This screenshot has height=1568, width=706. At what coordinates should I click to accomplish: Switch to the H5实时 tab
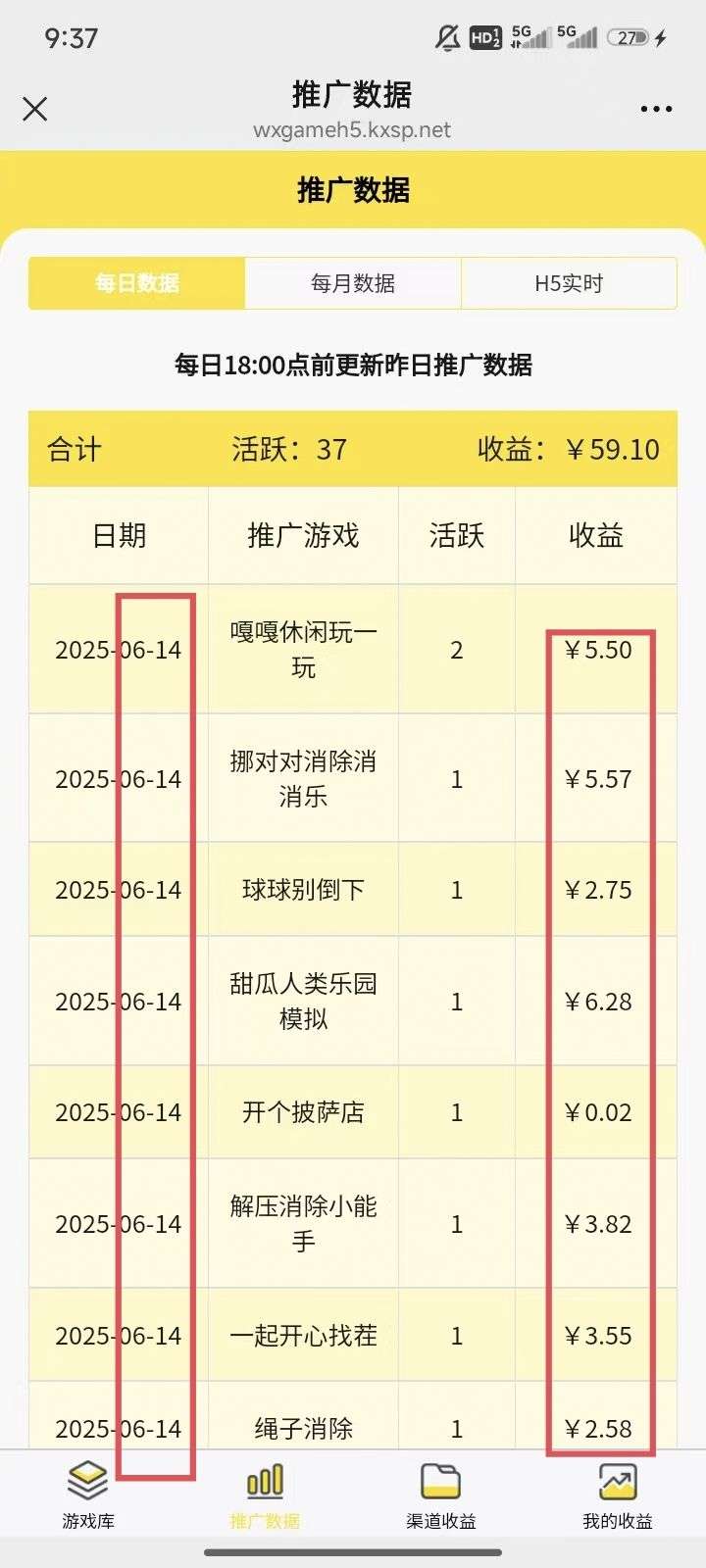tap(569, 283)
